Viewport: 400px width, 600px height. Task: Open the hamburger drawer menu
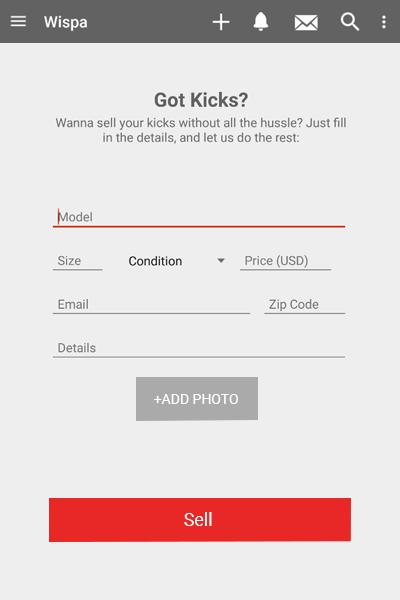tap(18, 21)
